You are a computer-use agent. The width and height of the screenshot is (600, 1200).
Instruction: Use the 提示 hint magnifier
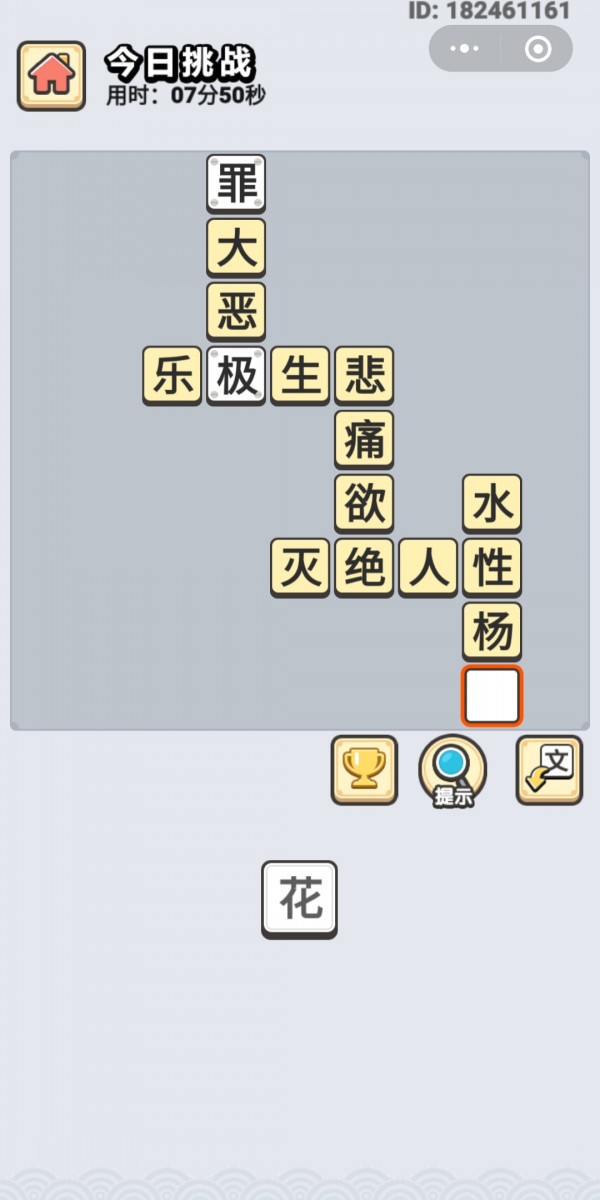point(453,770)
